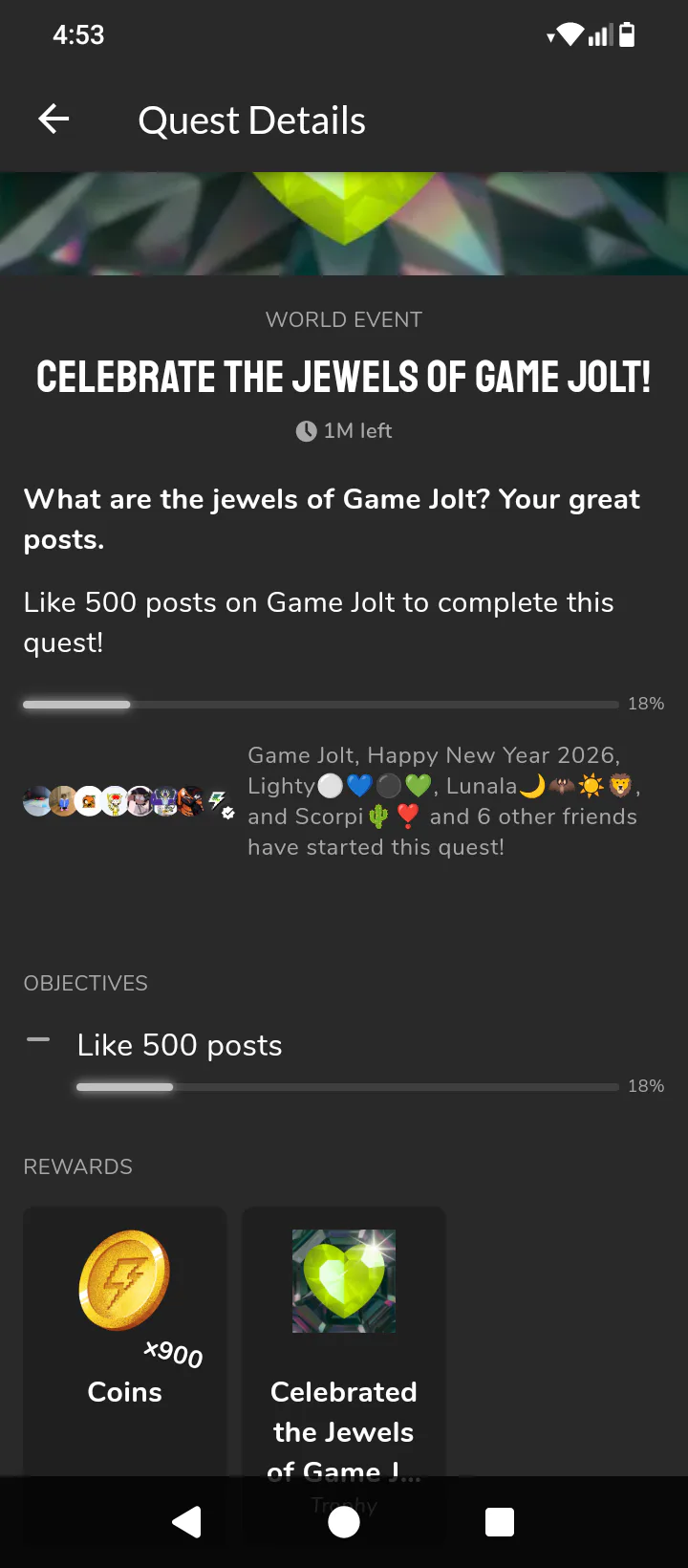Go to the home screen

tap(344, 1521)
